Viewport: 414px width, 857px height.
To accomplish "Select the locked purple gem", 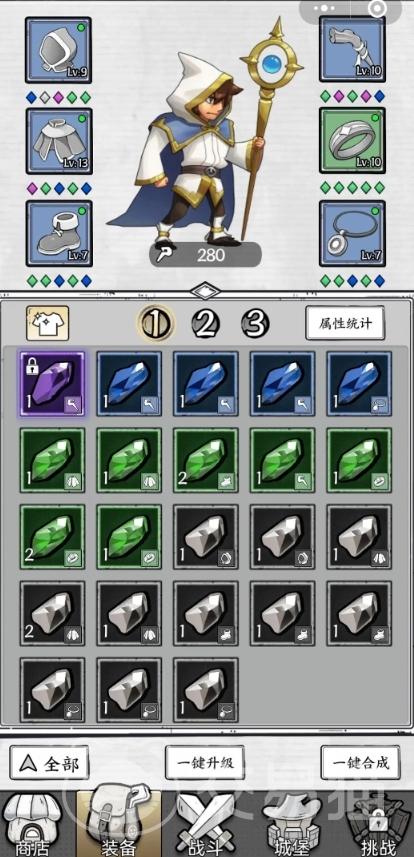I will click(53, 384).
